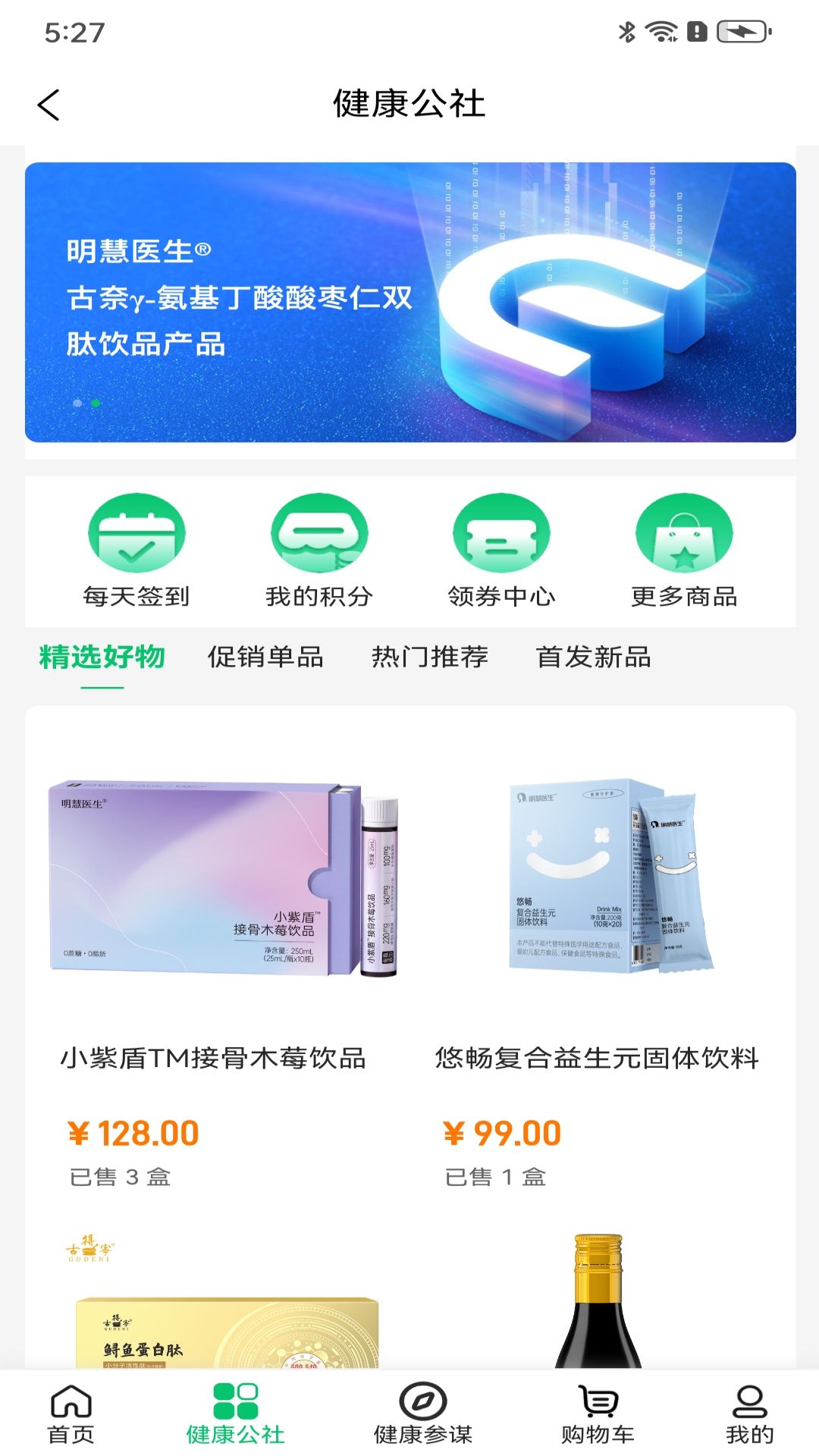
Task: Open the 明慧医生 promotional banner
Action: [409, 302]
